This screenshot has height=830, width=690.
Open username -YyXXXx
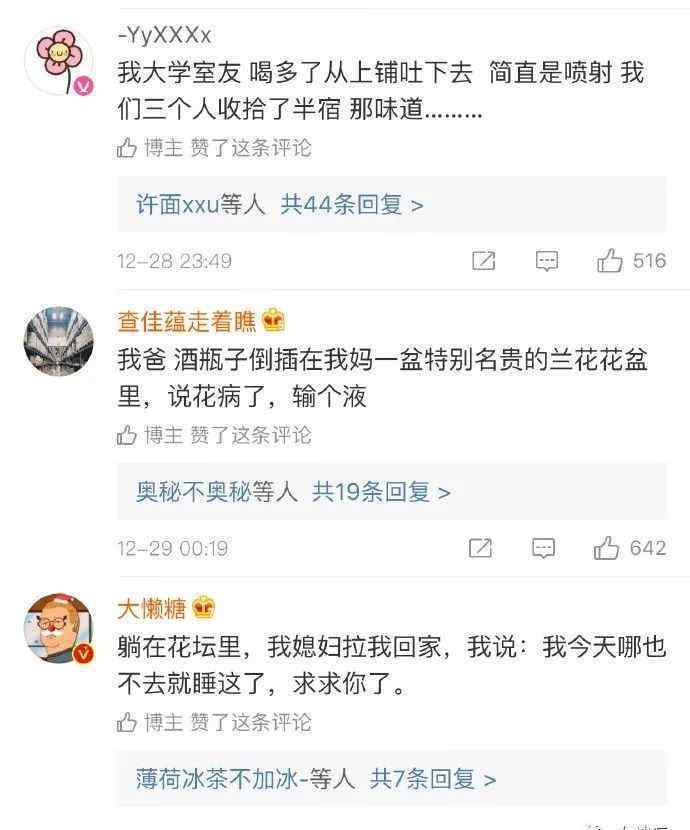[164, 35]
